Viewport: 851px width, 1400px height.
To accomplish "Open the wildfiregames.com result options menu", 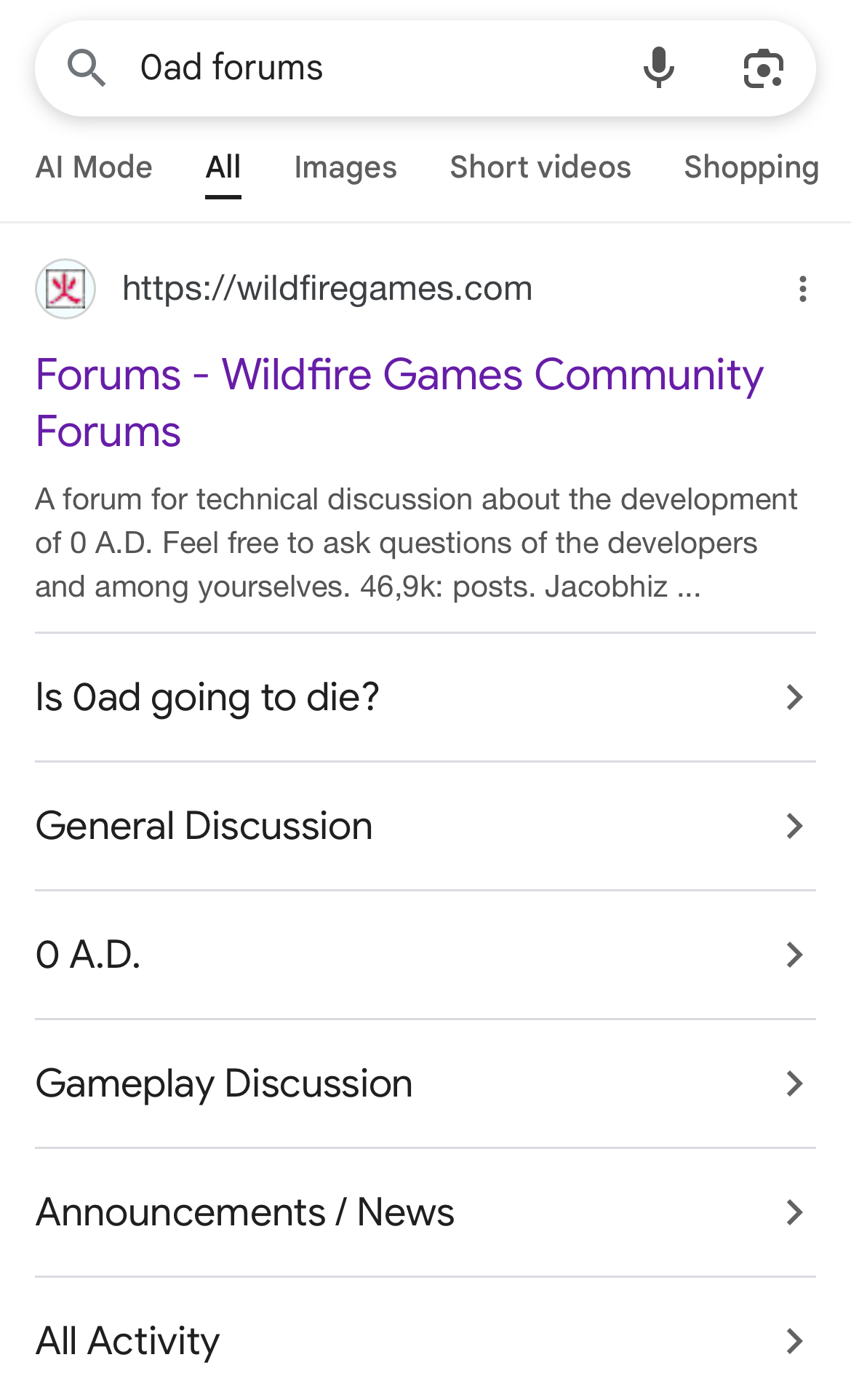I will pyautogui.click(x=803, y=289).
